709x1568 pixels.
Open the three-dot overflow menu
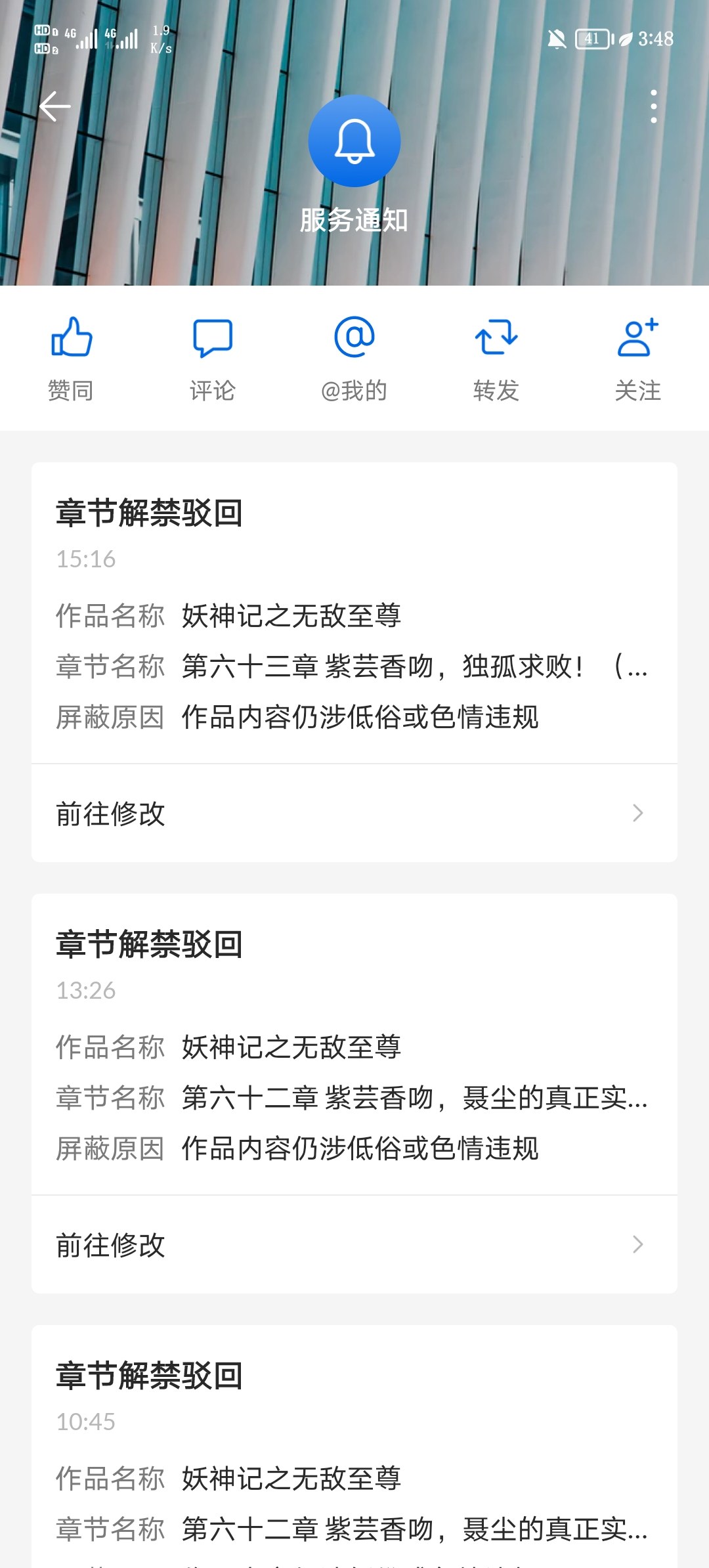click(x=653, y=106)
